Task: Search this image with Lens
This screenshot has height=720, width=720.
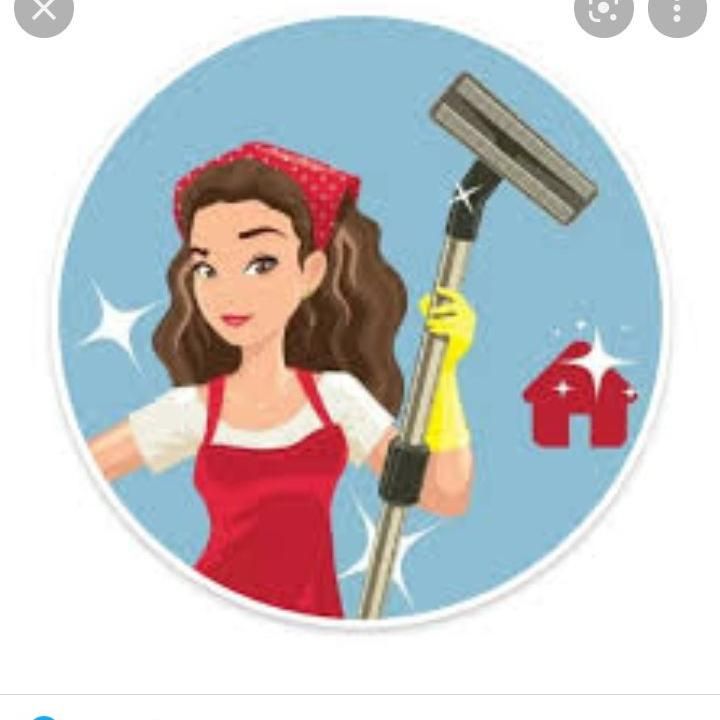Action: 604,10
